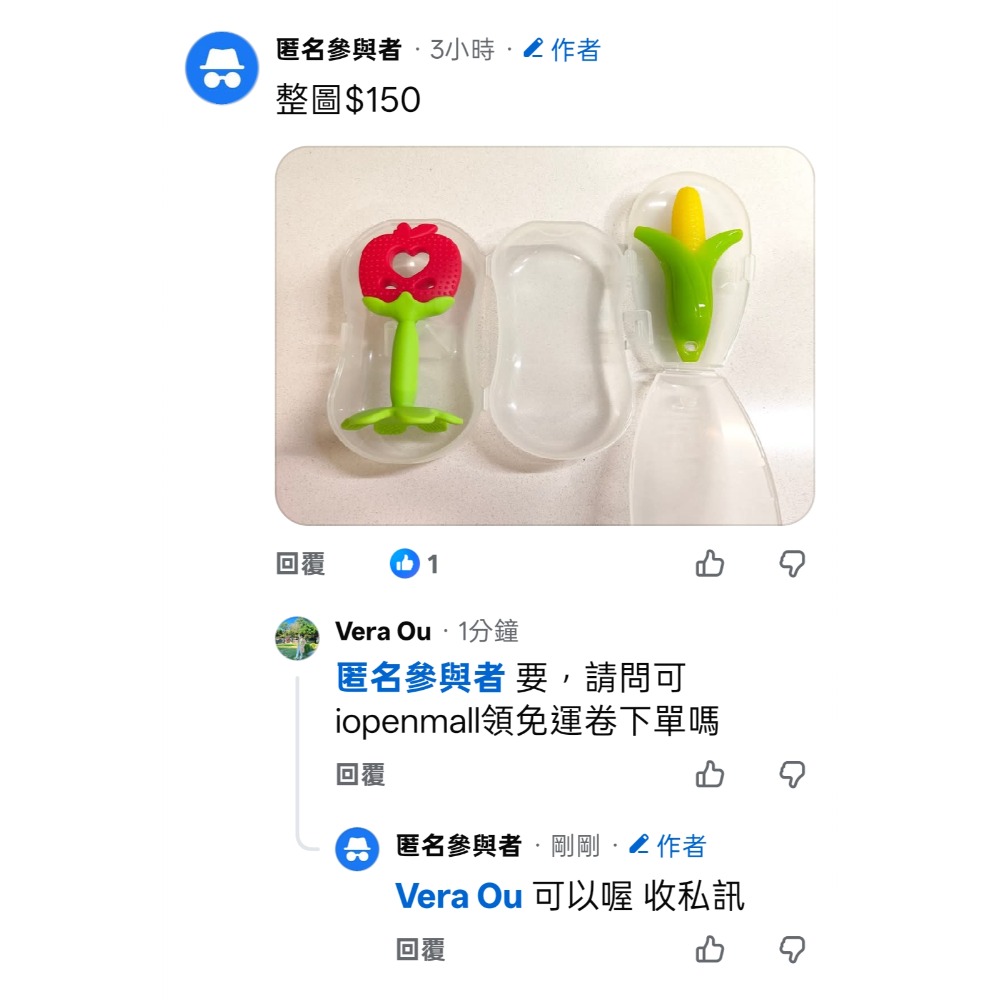Tap the Vera Ou mention in the 可以喔 reply
Viewport: 1000px width, 1000px height.
click(x=459, y=897)
